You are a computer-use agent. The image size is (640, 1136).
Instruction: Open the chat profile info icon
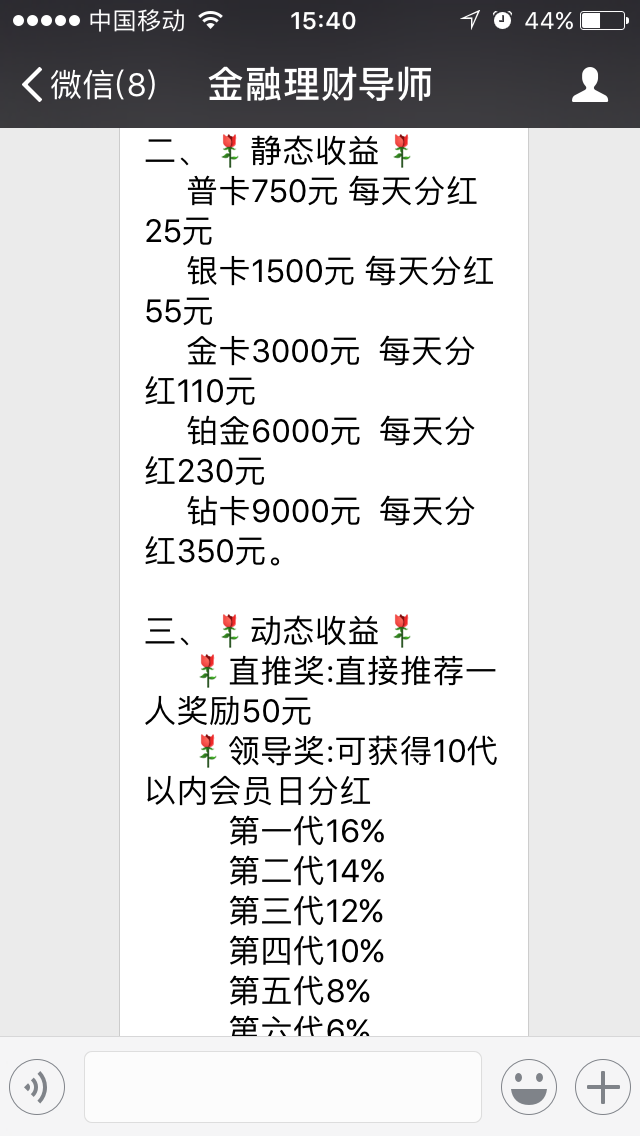(589, 85)
